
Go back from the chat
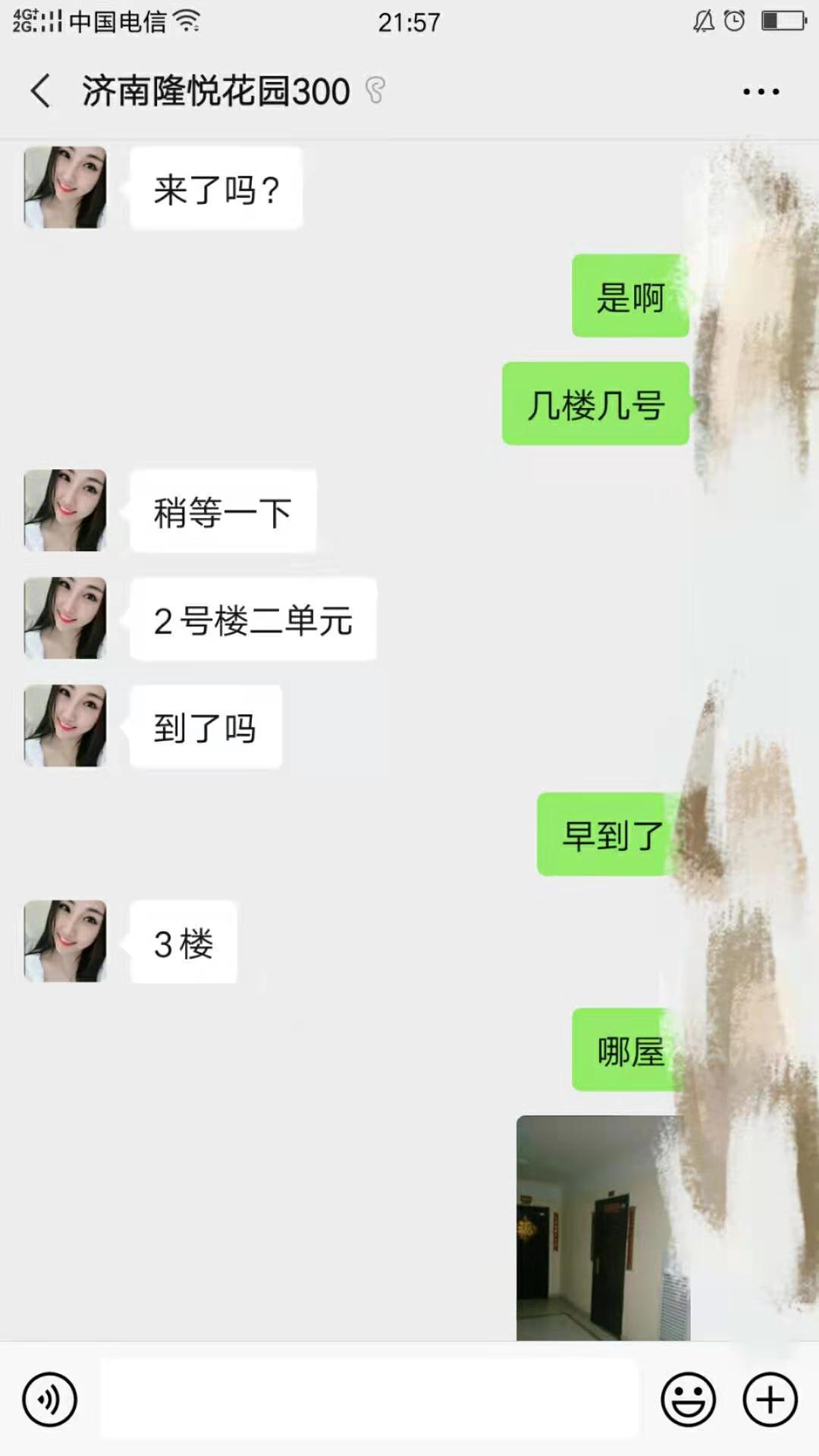coord(41,91)
